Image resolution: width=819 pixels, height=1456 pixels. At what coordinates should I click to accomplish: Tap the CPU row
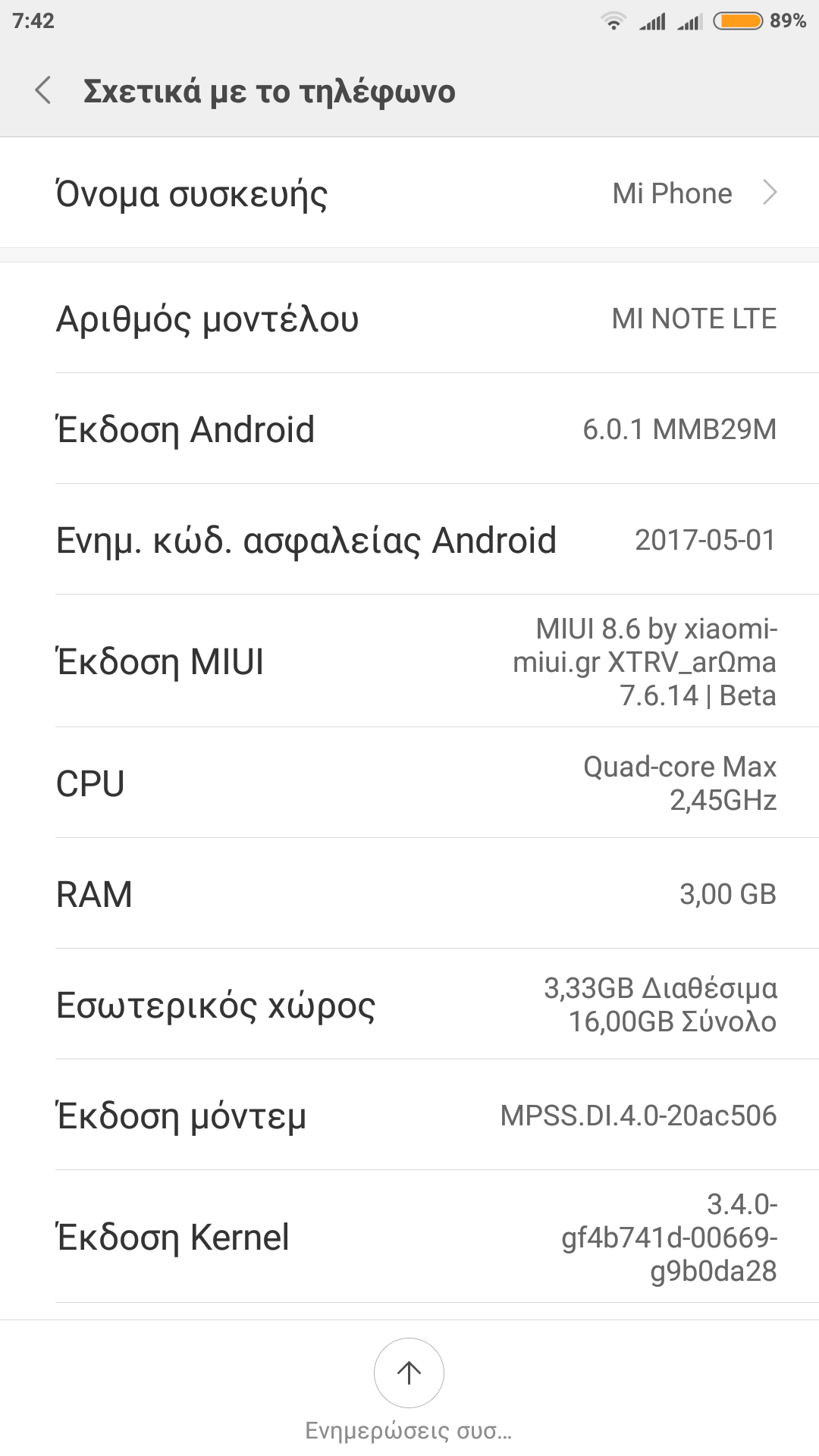[409, 783]
